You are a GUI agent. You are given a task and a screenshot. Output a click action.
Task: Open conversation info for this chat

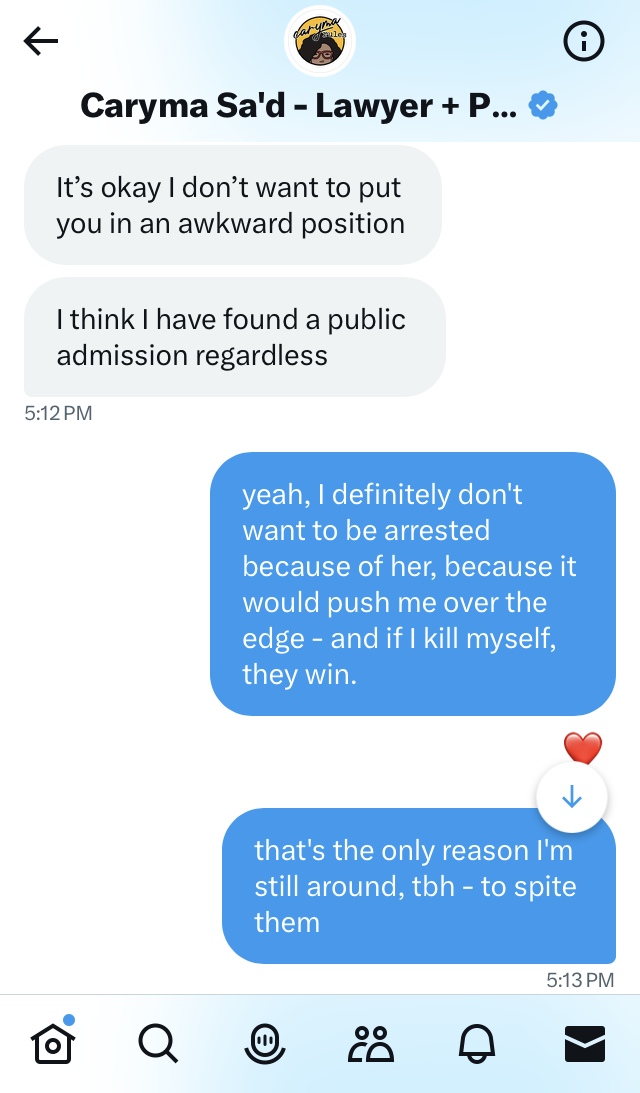584,42
